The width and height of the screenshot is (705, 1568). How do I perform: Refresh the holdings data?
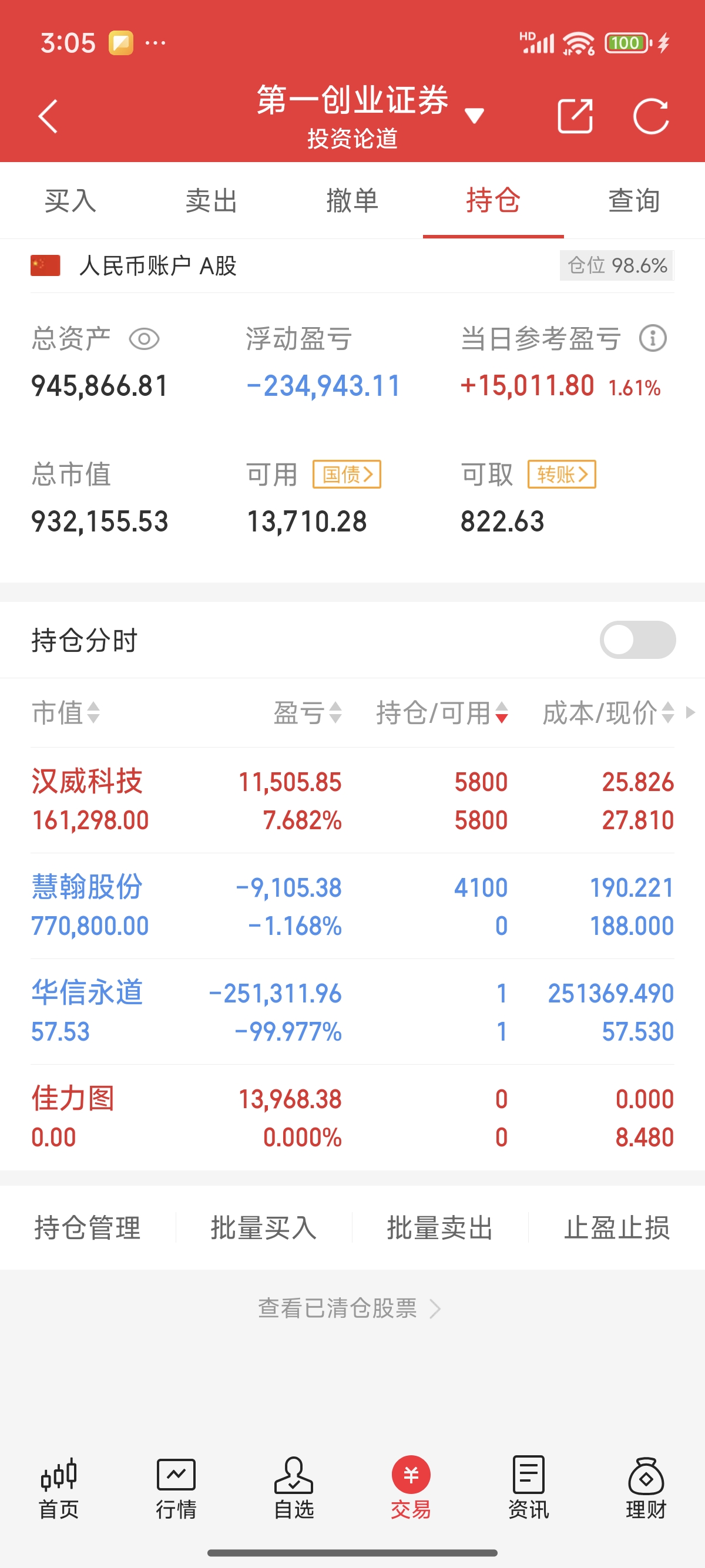coord(651,116)
